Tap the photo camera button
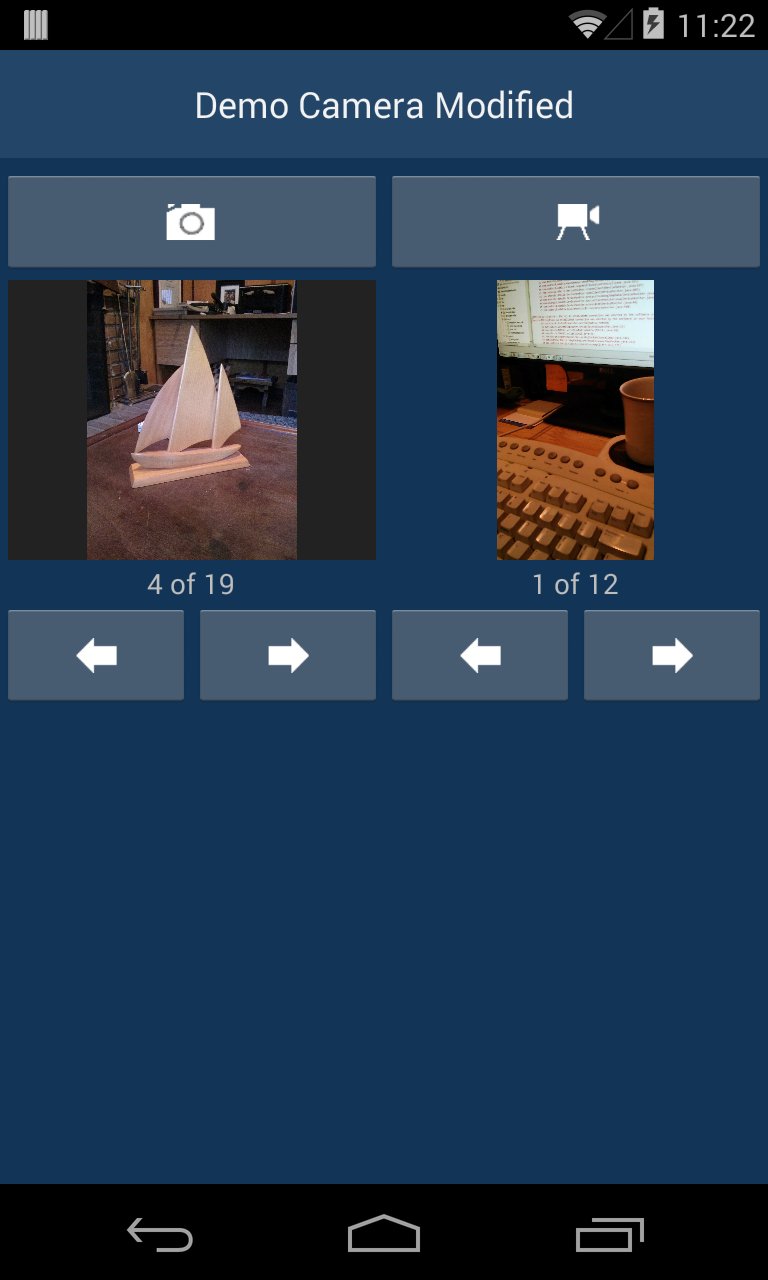 tap(192, 222)
